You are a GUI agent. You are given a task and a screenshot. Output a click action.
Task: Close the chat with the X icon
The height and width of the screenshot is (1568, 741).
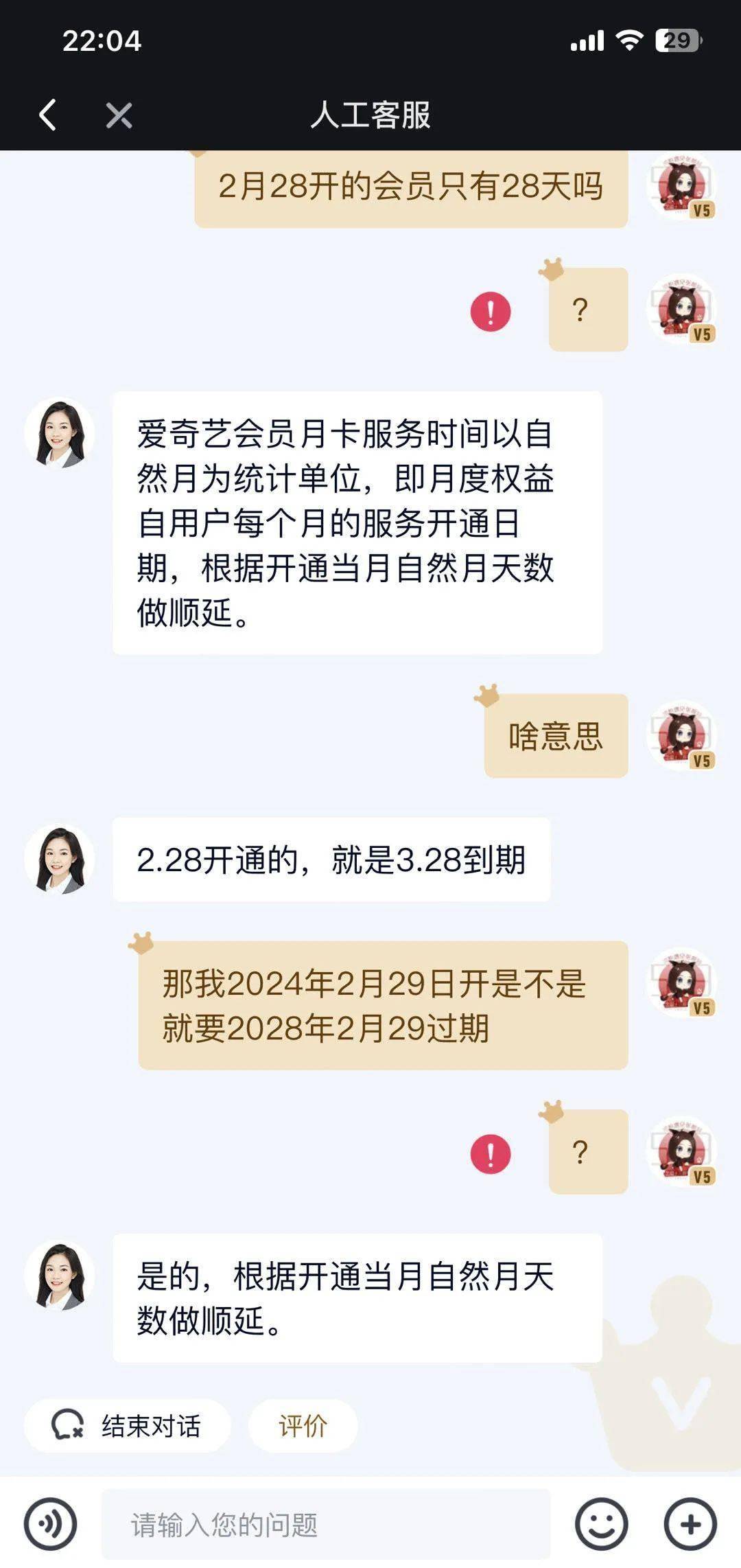click(x=118, y=114)
